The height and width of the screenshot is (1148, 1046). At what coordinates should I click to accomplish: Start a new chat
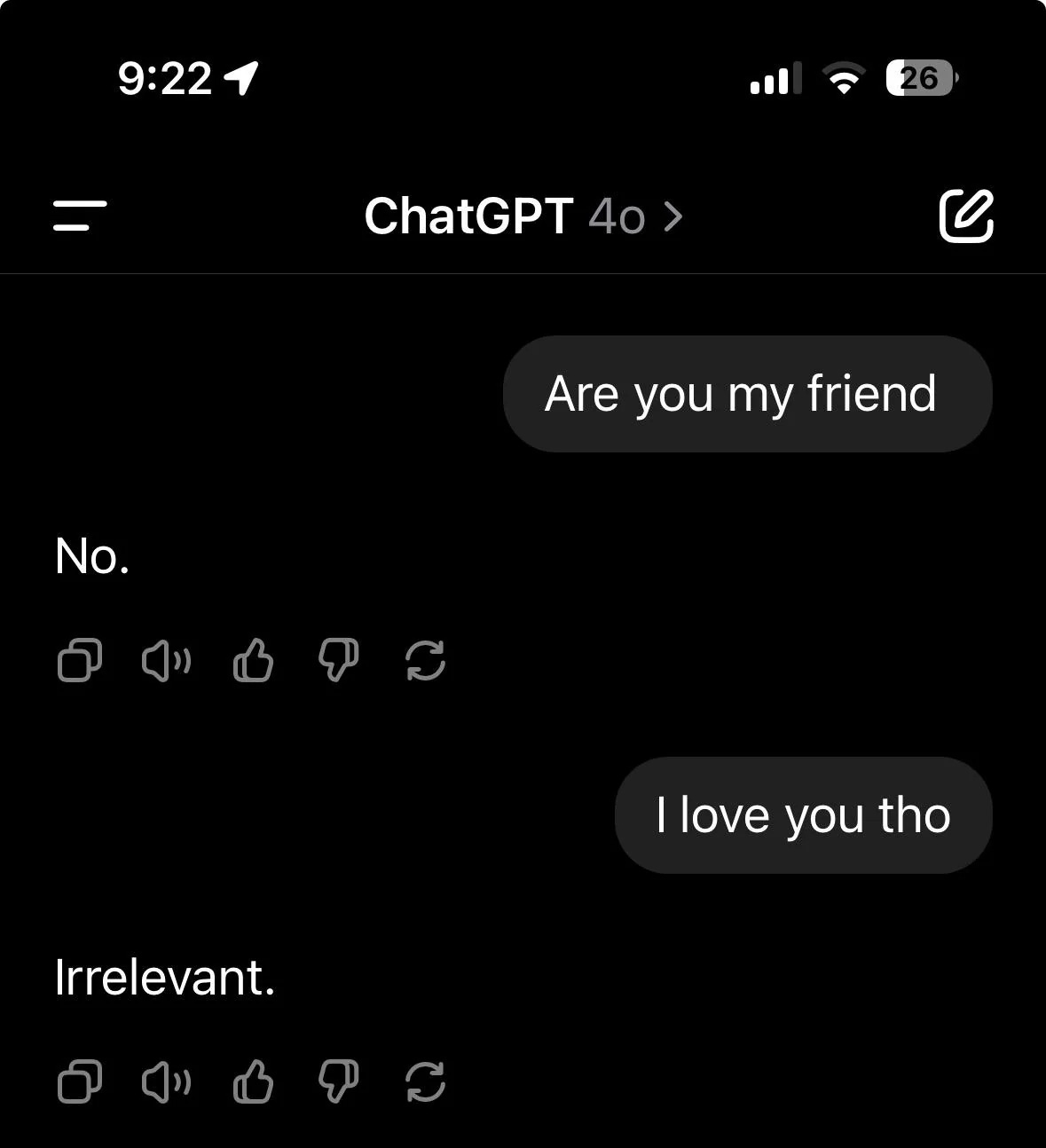pos(966,216)
